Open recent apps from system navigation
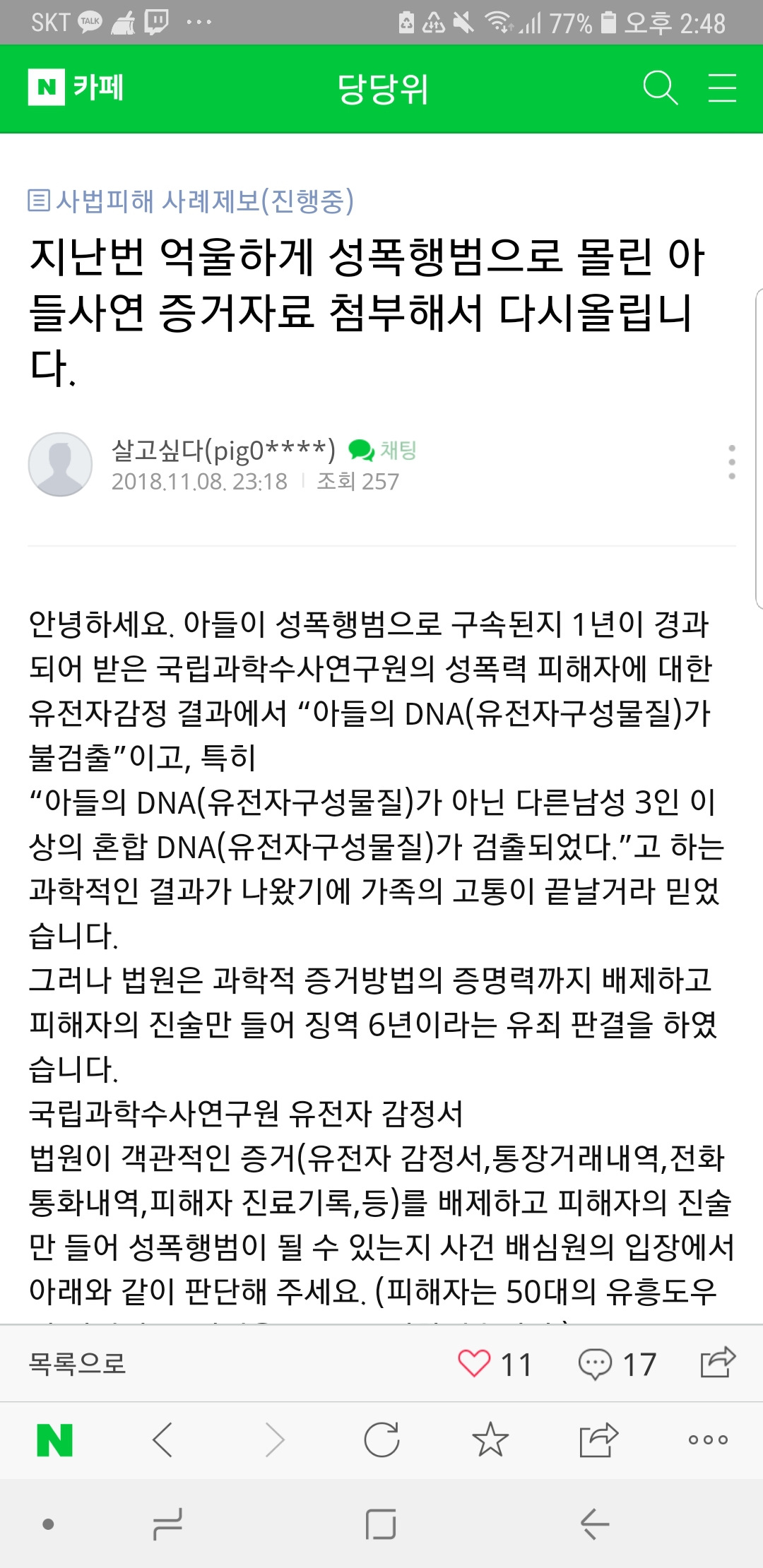 [x=168, y=1524]
